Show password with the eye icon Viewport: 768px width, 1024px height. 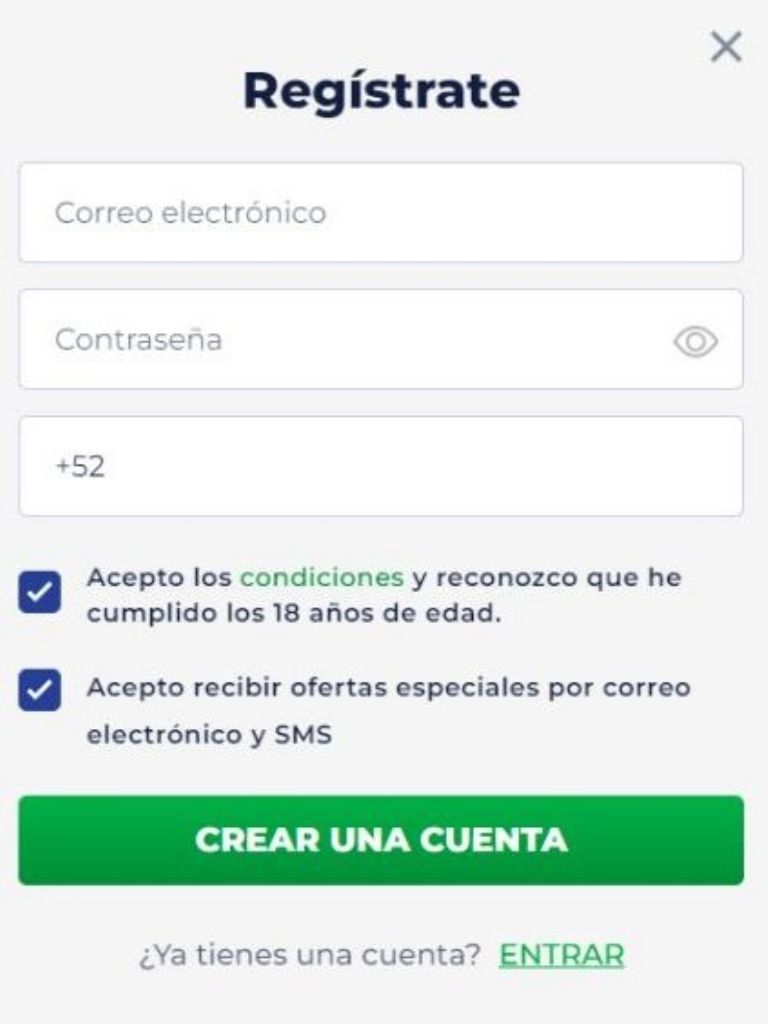[x=695, y=342]
